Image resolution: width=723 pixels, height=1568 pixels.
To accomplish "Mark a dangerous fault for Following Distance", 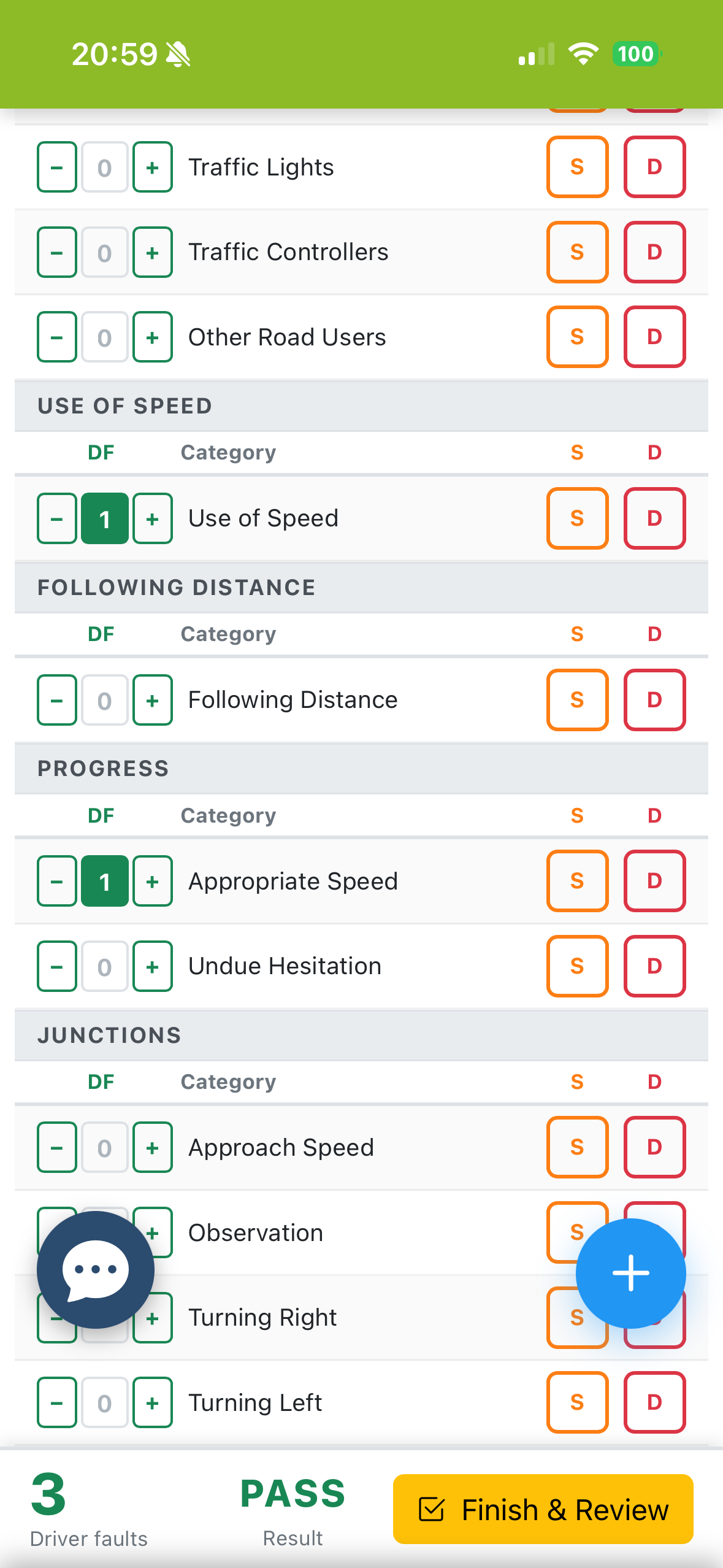I will click(654, 700).
